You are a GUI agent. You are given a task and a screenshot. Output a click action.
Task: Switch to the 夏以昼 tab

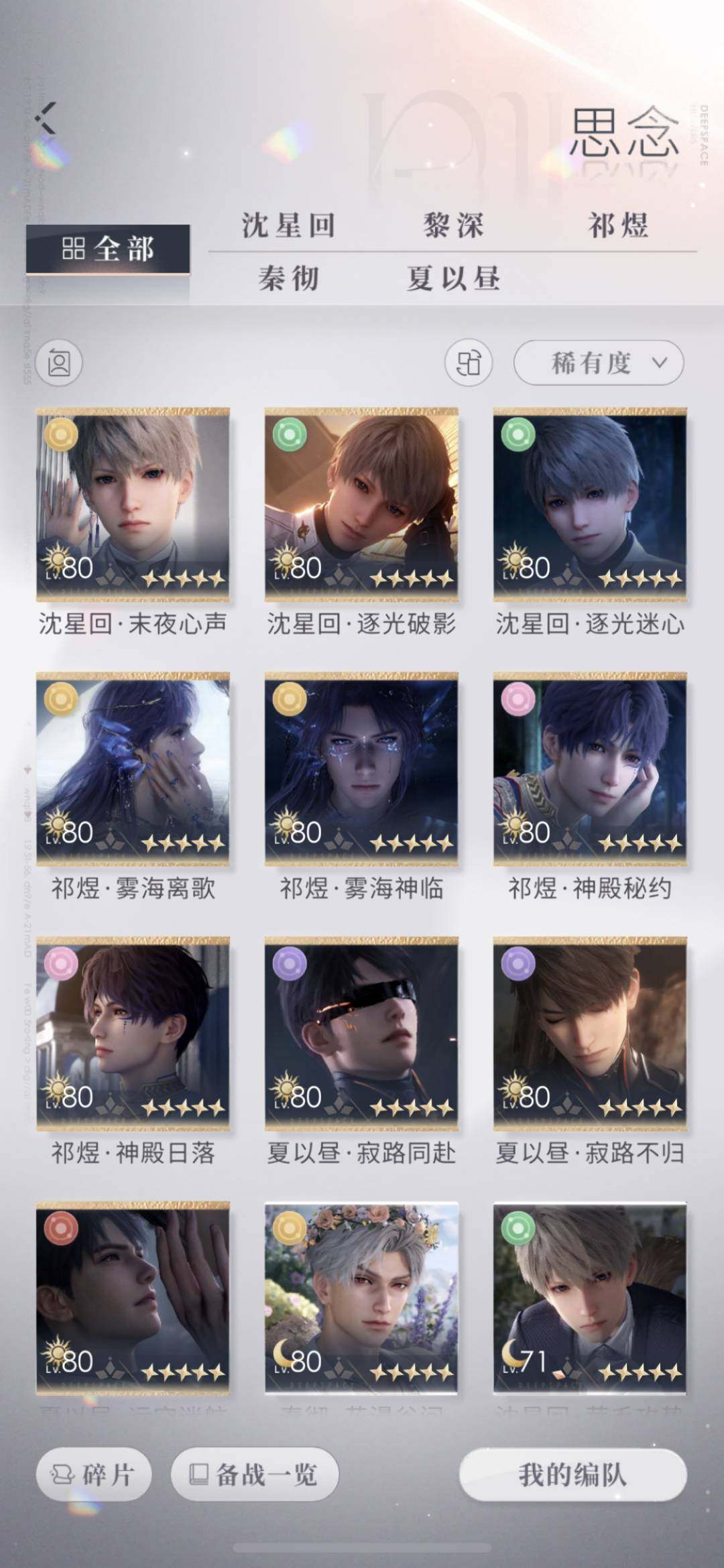point(453,278)
